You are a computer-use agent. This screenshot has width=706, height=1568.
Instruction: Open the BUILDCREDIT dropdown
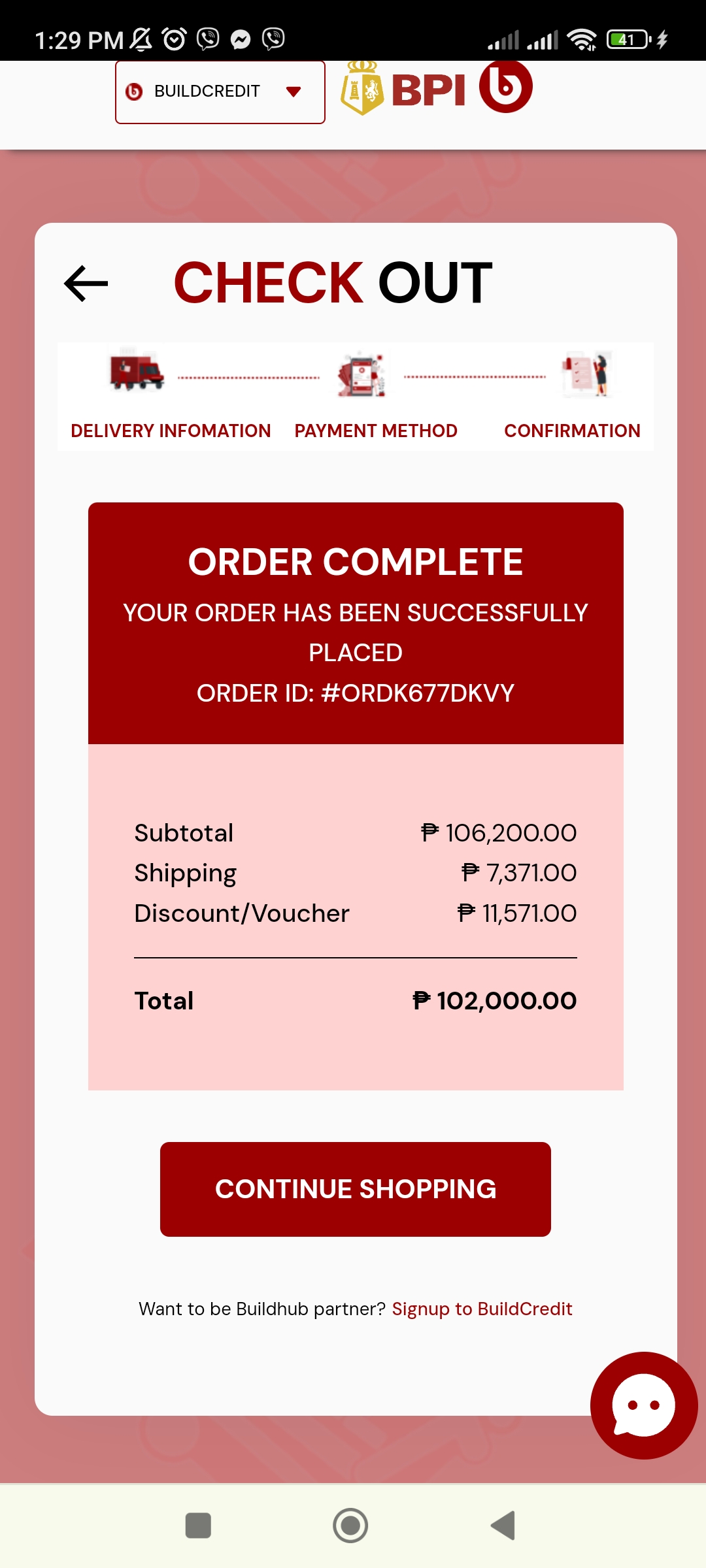click(220, 91)
